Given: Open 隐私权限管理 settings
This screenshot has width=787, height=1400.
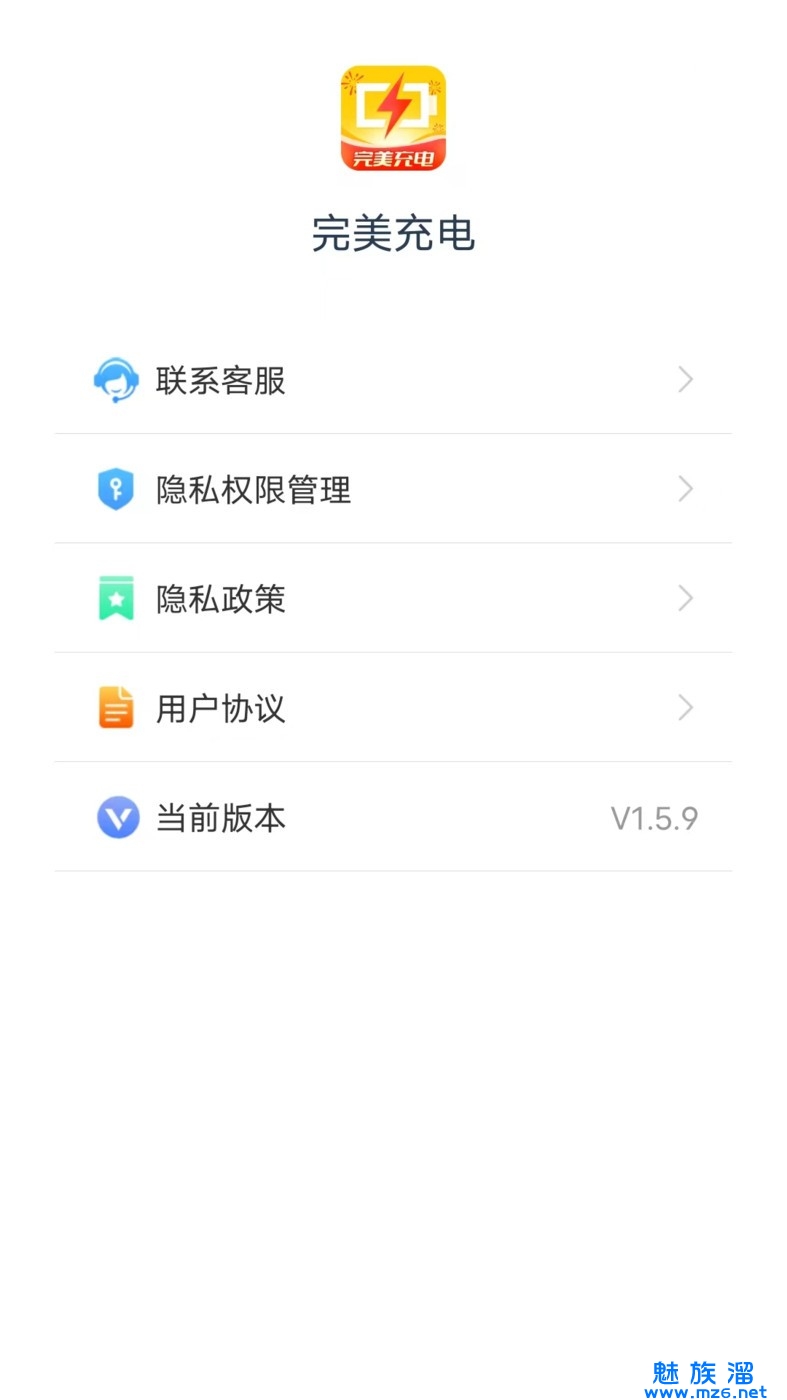Looking at the screenshot, I should coord(393,489).
